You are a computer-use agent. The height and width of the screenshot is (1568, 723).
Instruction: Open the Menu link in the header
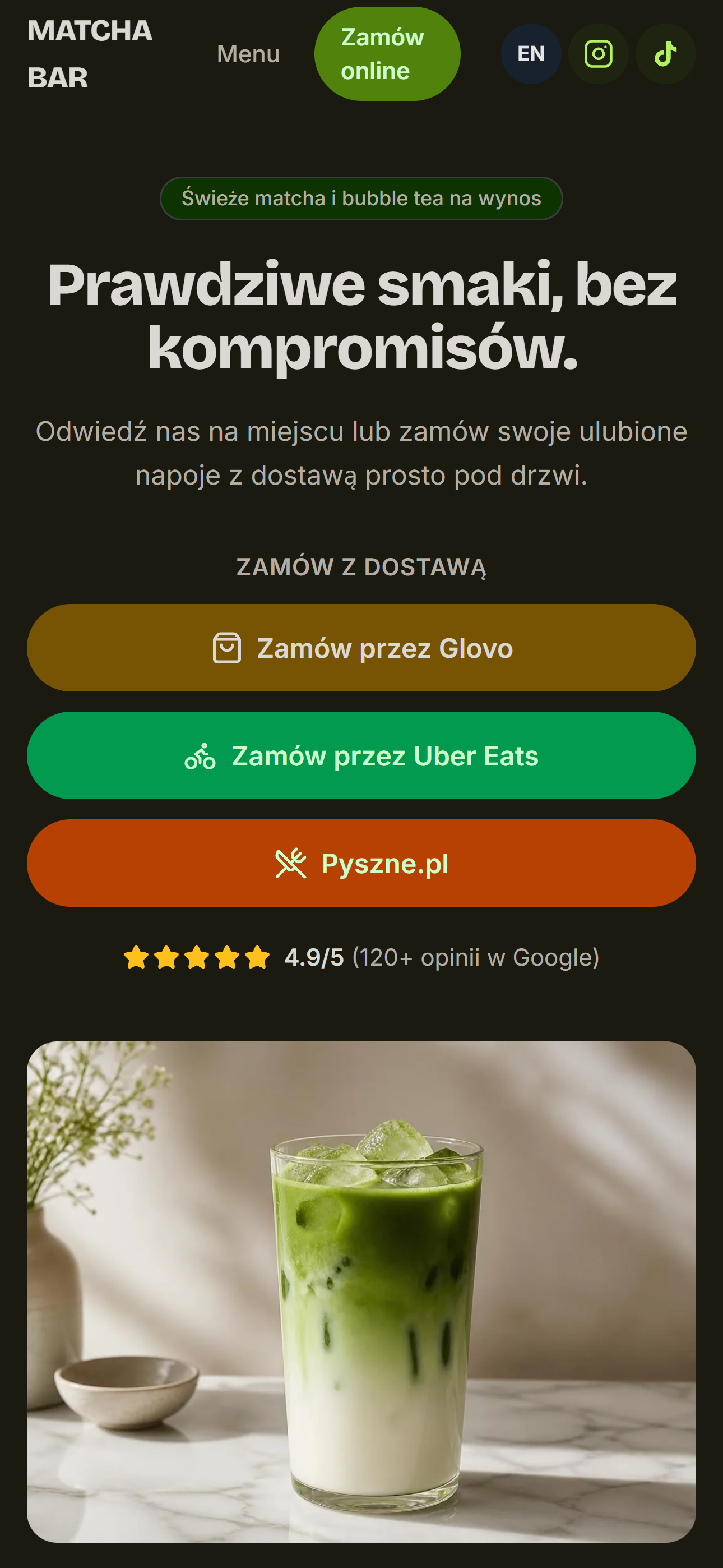click(248, 54)
